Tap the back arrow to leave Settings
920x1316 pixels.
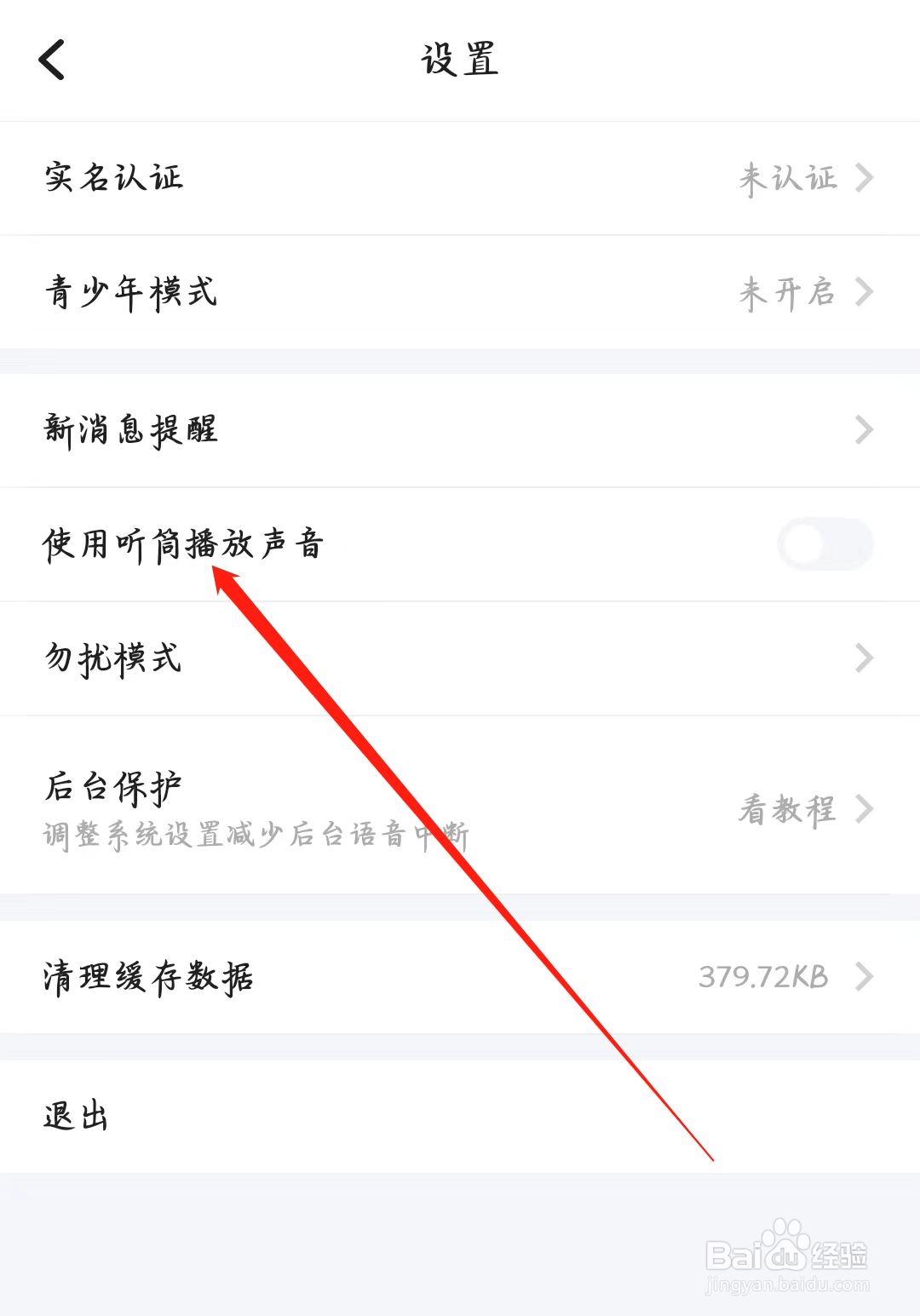click(53, 60)
